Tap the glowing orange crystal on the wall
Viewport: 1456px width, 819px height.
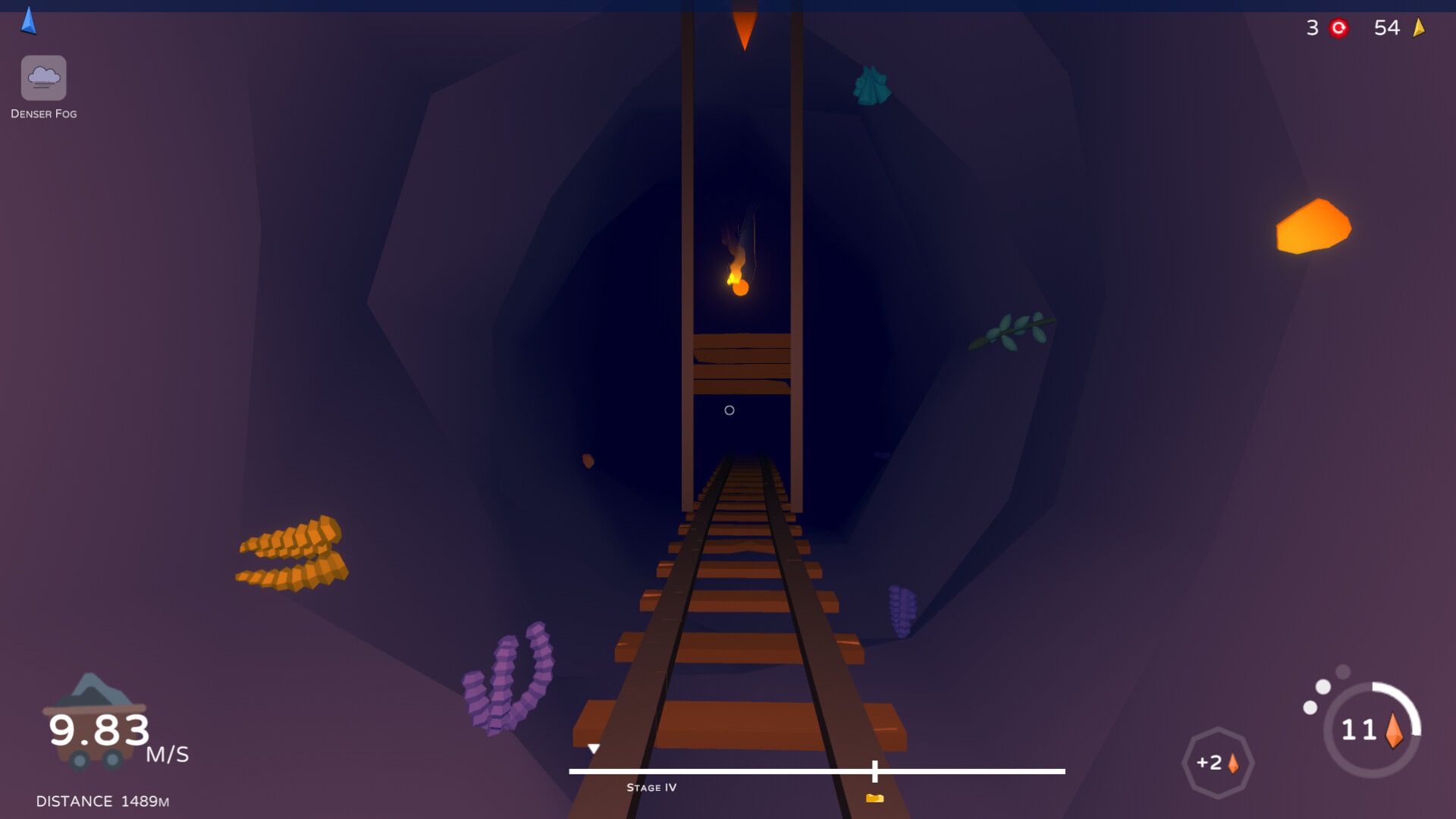coord(1313,227)
